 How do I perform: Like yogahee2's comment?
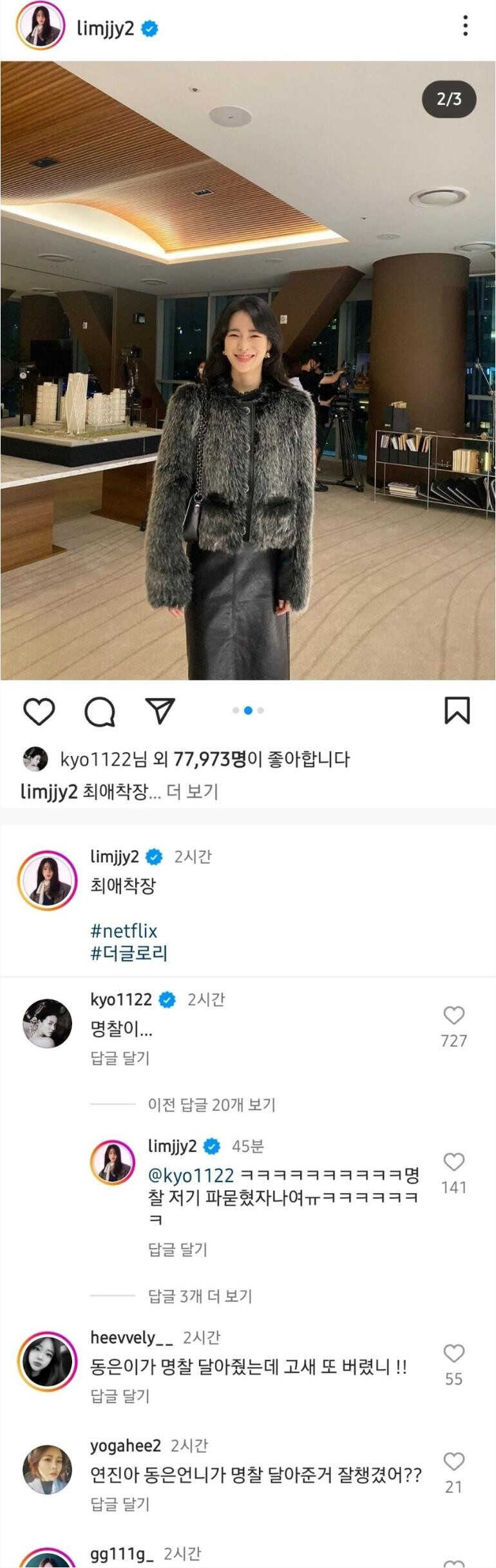point(453,1461)
